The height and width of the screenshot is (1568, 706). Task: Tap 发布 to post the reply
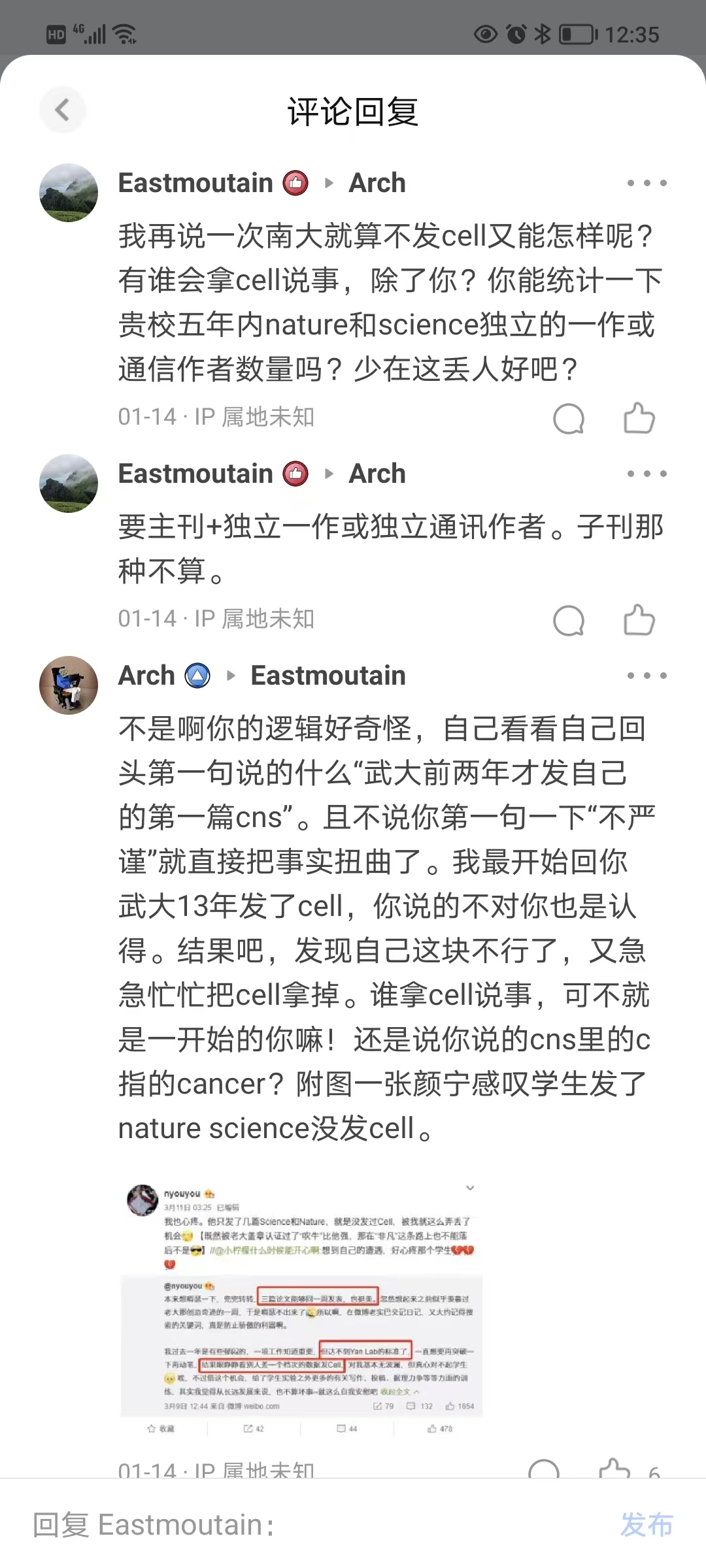[646, 1525]
